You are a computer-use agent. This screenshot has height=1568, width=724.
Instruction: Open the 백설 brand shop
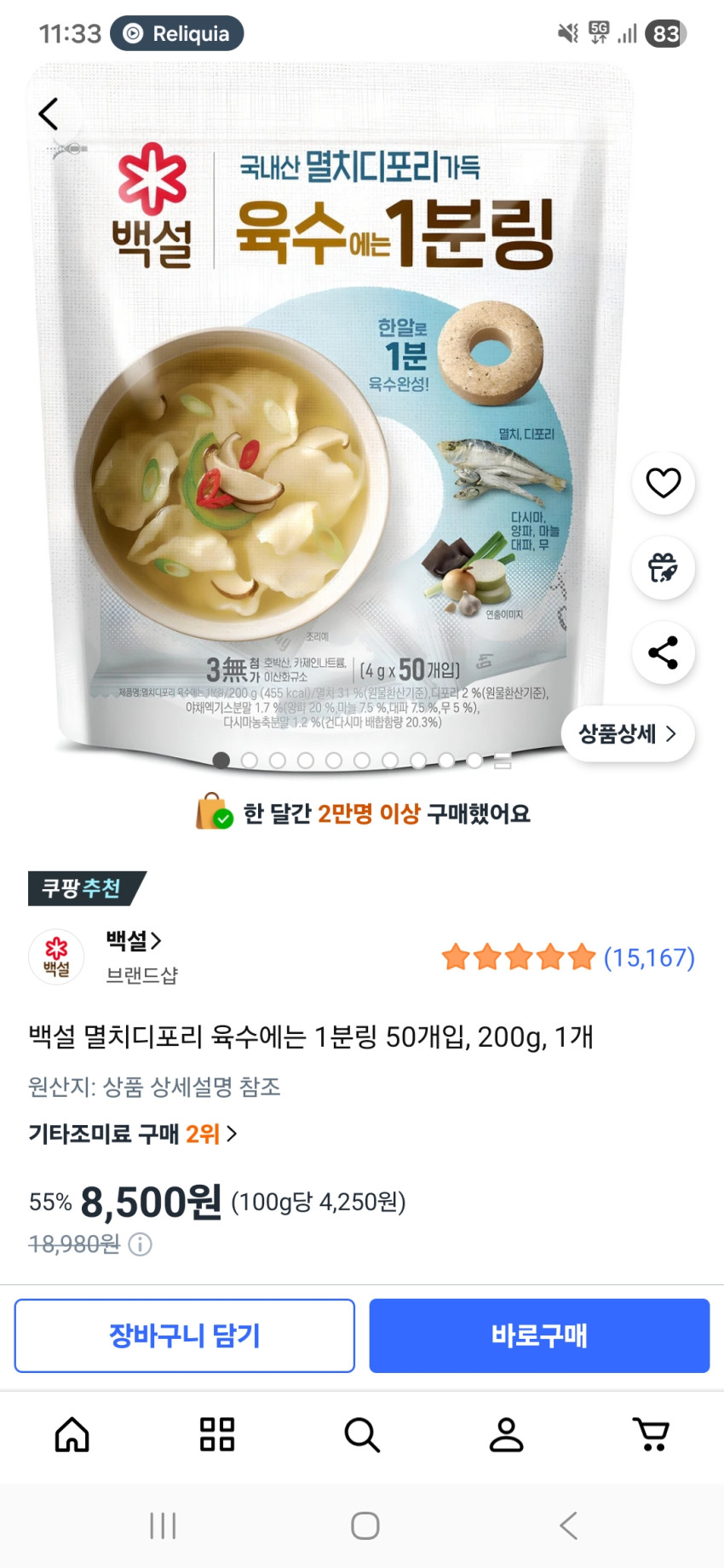click(133, 941)
